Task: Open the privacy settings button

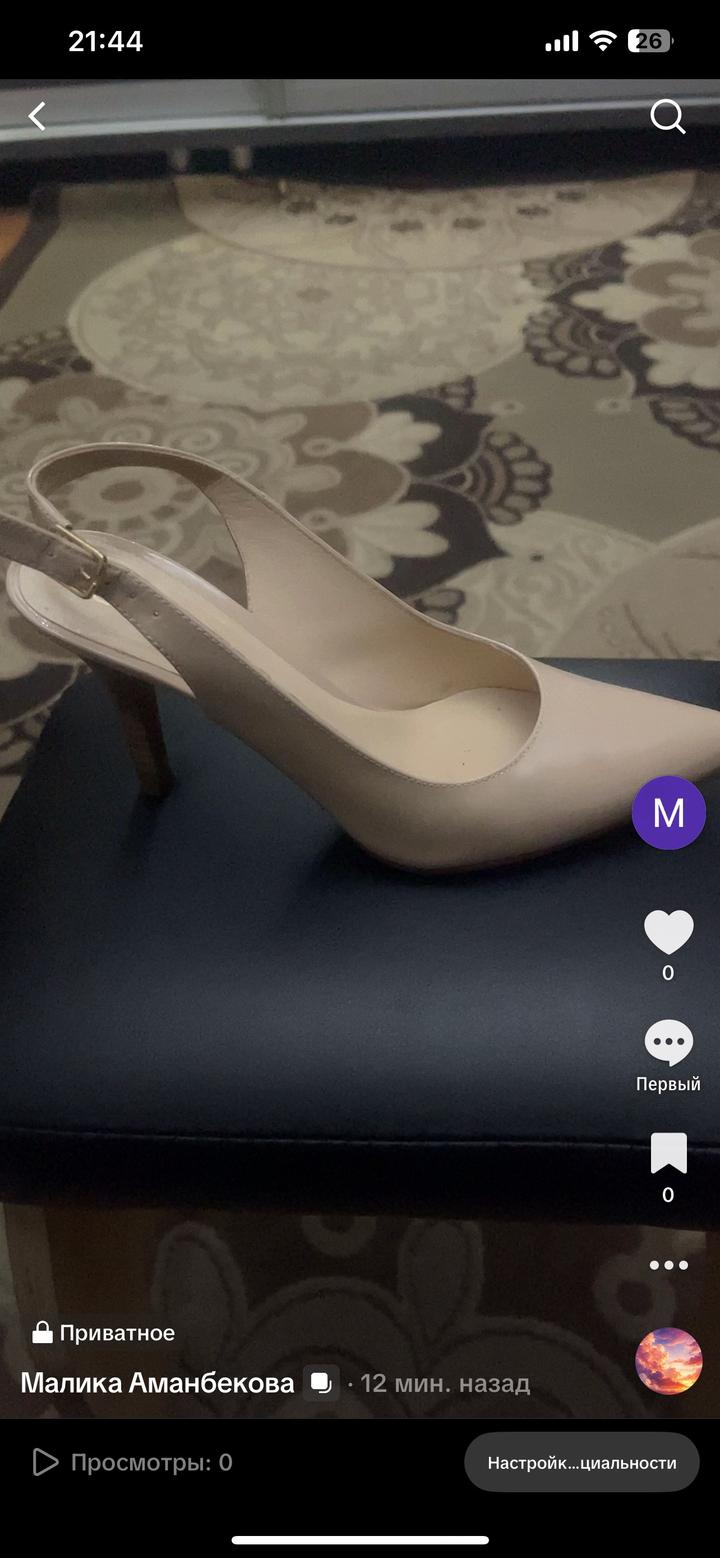Action: (x=581, y=1462)
